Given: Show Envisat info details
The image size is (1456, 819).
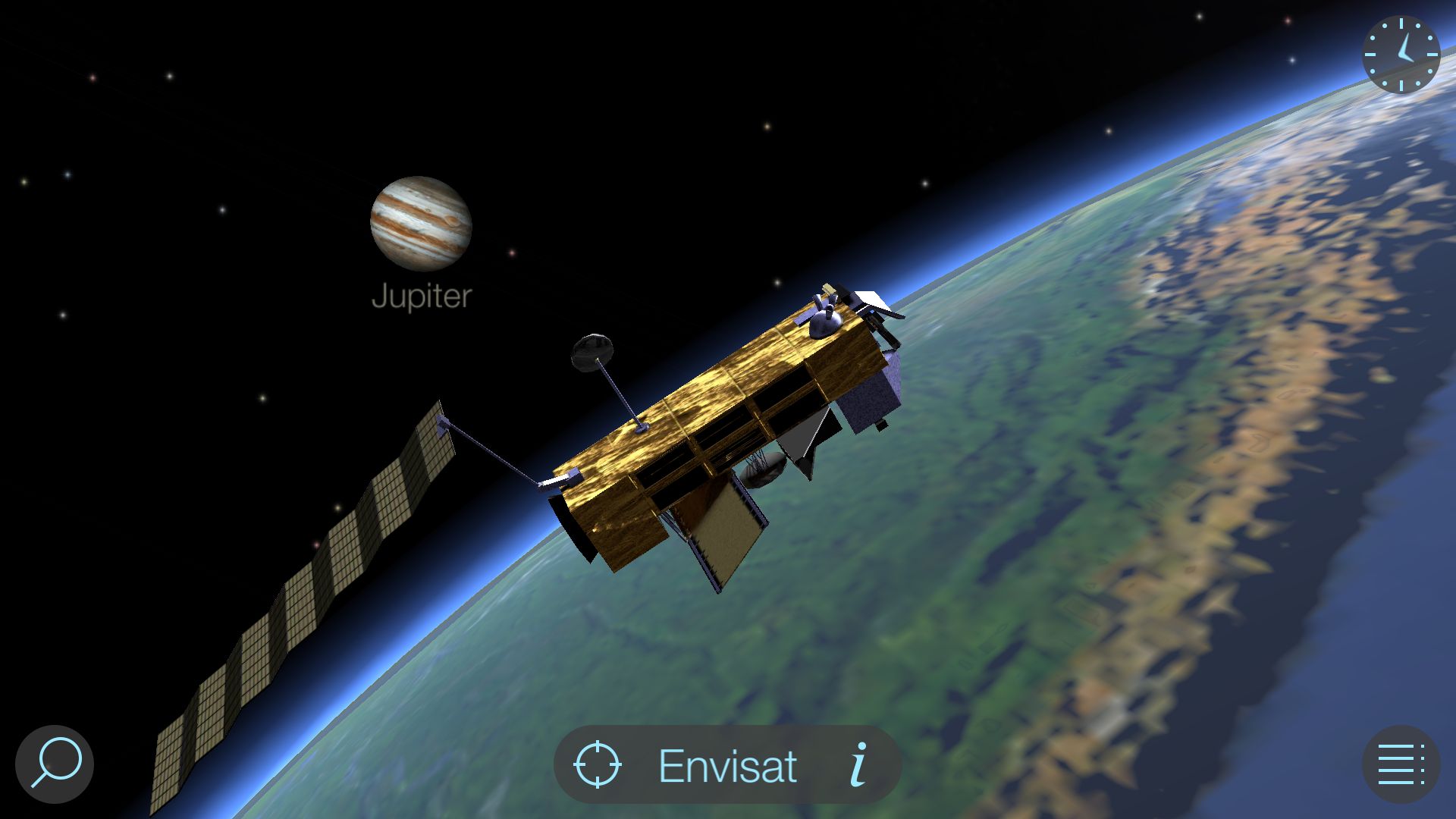Looking at the screenshot, I should pos(858,764).
